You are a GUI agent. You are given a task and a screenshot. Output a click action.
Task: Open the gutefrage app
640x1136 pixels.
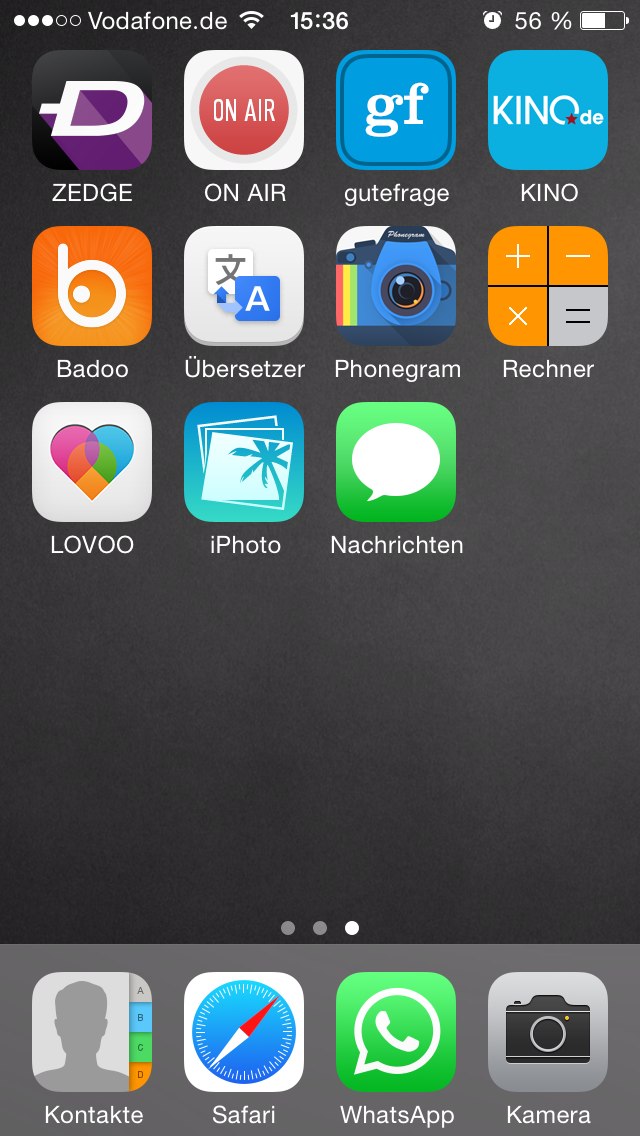396,110
